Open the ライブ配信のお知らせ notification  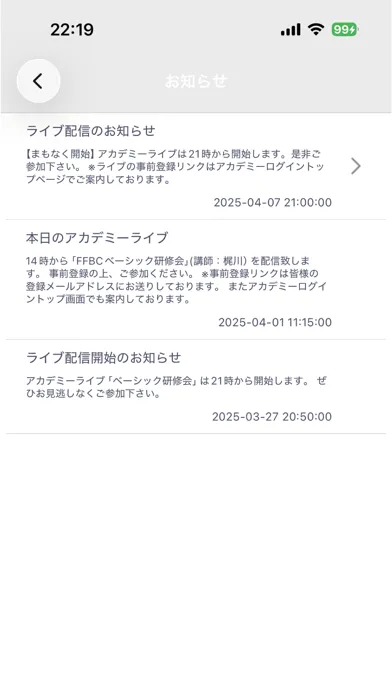tap(196, 166)
